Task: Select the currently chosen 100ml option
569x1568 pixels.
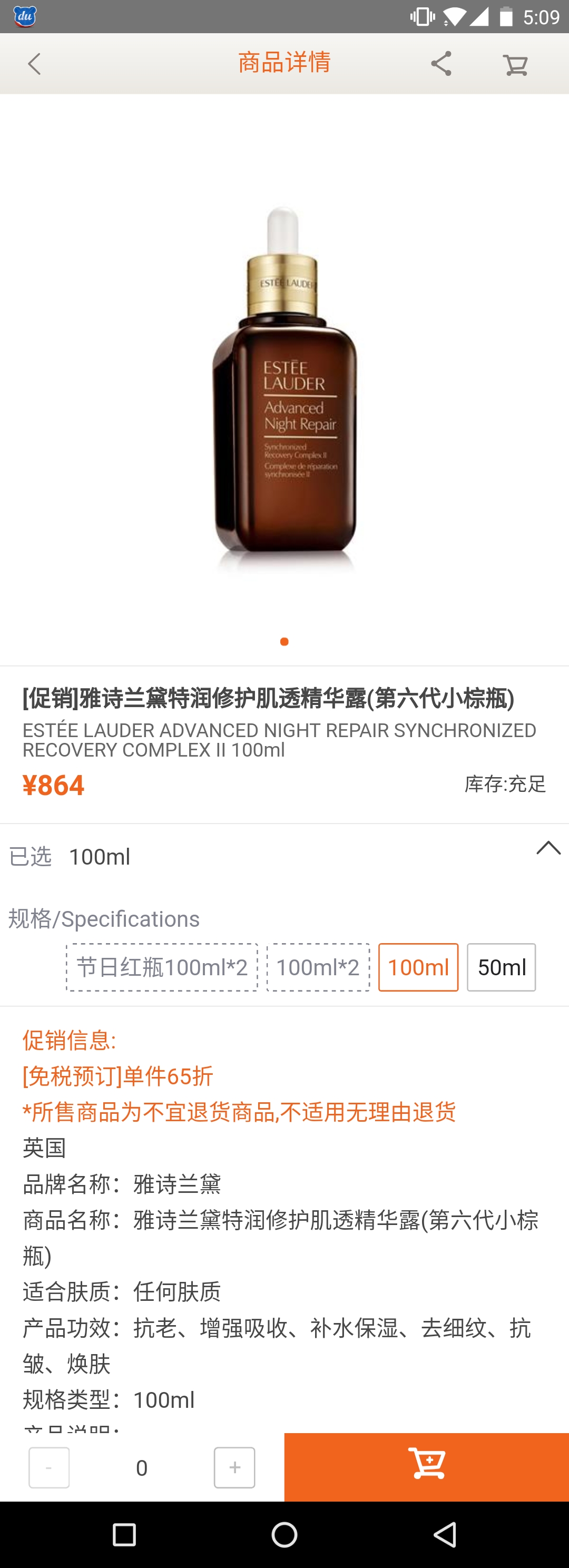Action: pyautogui.click(x=418, y=967)
